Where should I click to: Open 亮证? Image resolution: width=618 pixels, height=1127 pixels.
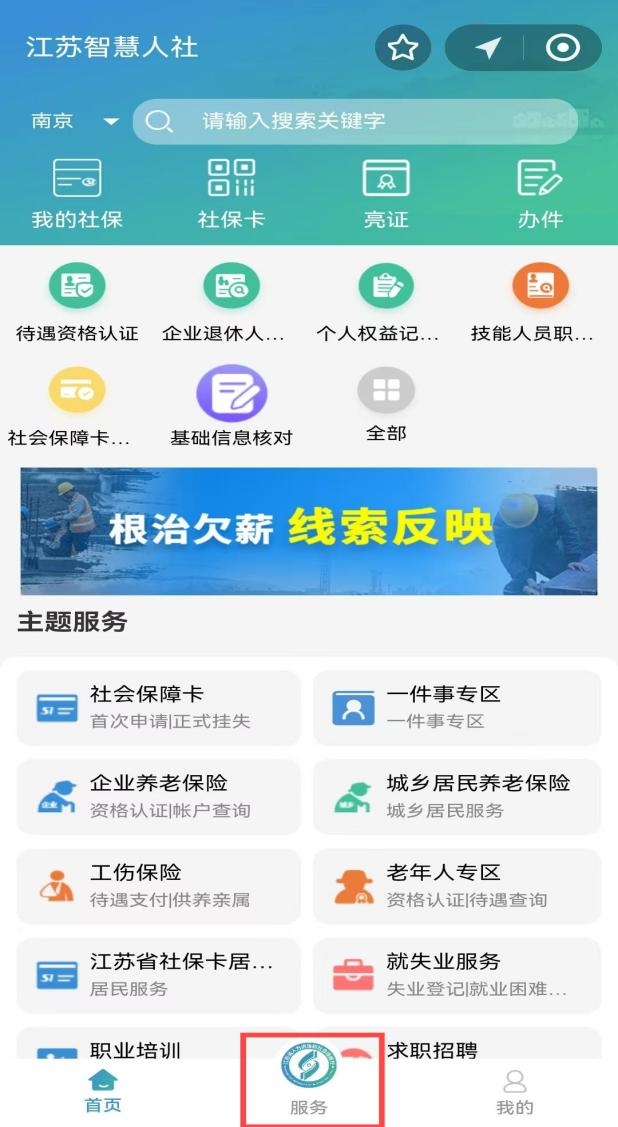click(386, 194)
